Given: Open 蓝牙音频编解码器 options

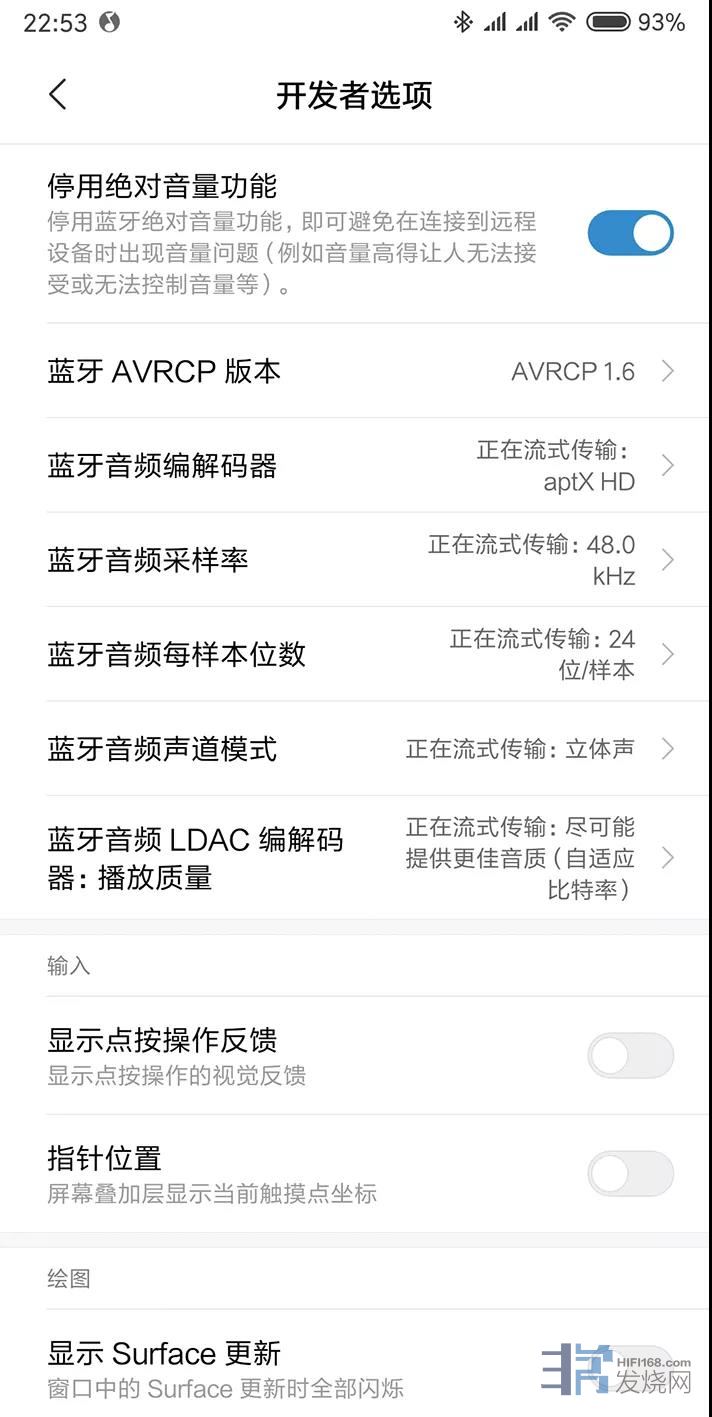Looking at the screenshot, I should 356,465.
